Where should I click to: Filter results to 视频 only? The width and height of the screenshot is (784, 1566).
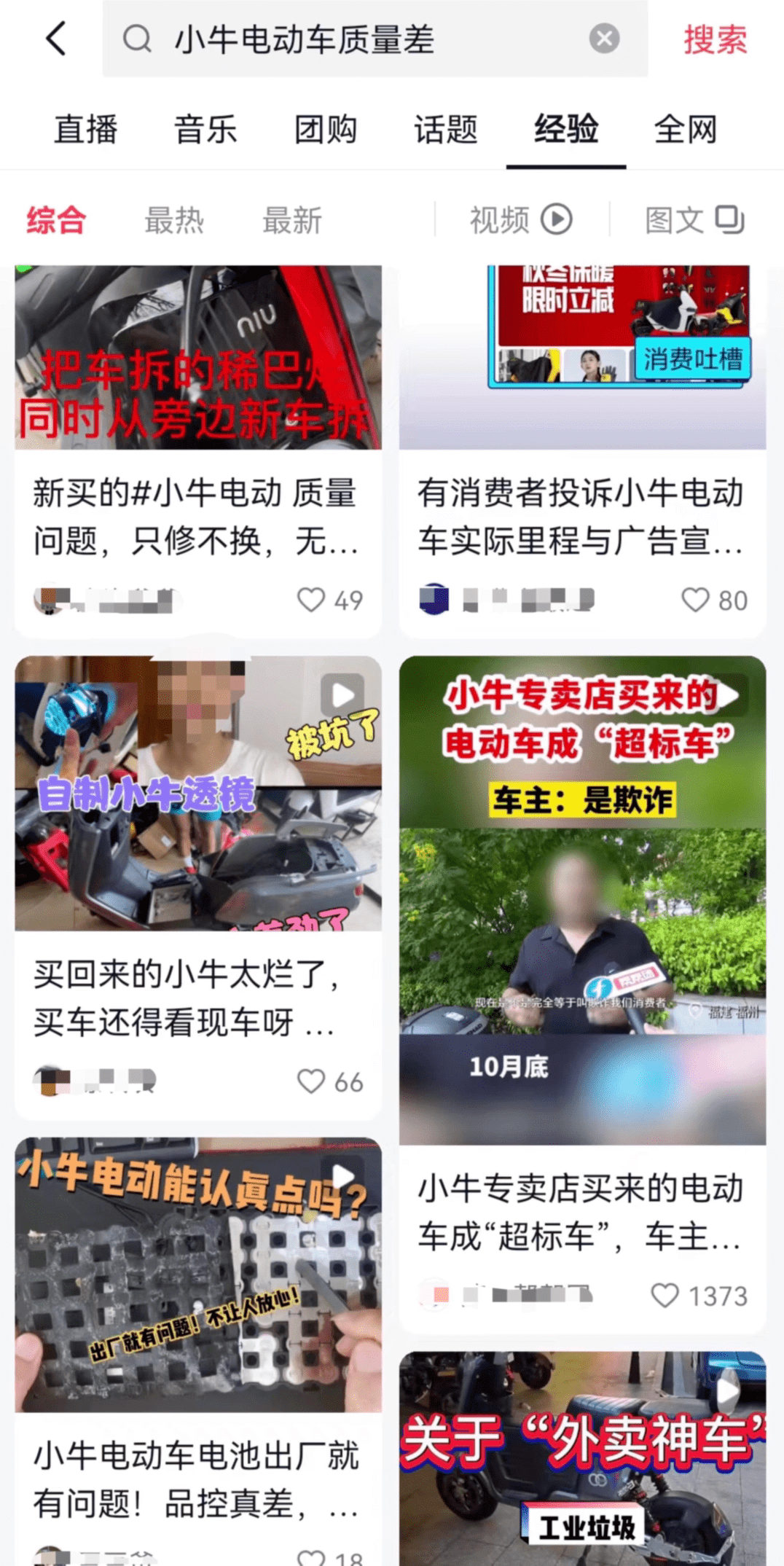pos(520,220)
